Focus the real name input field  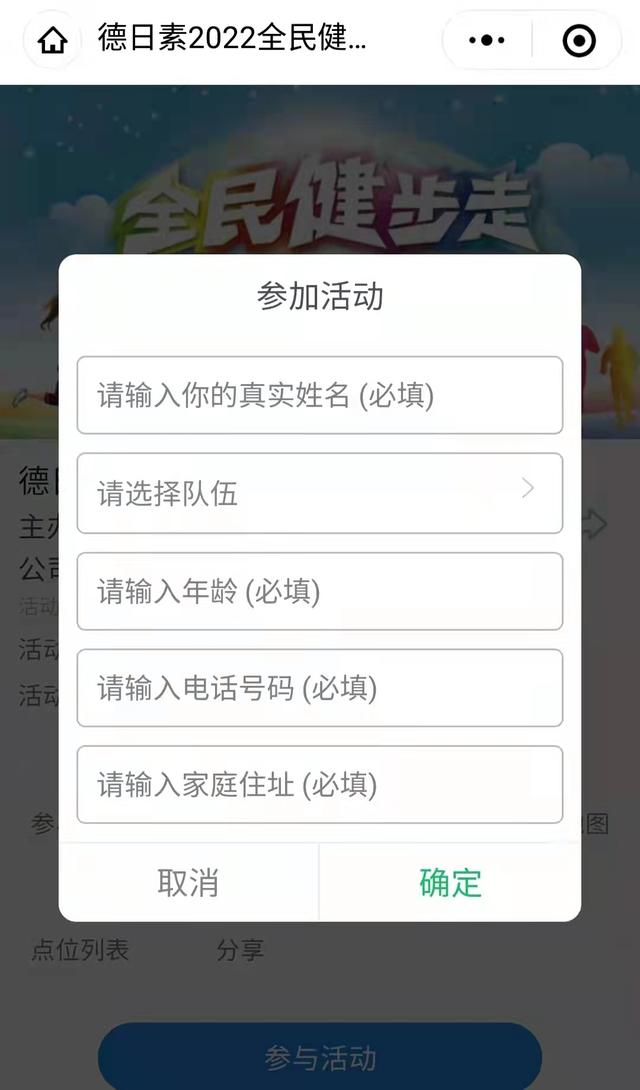tap(320, 396)
